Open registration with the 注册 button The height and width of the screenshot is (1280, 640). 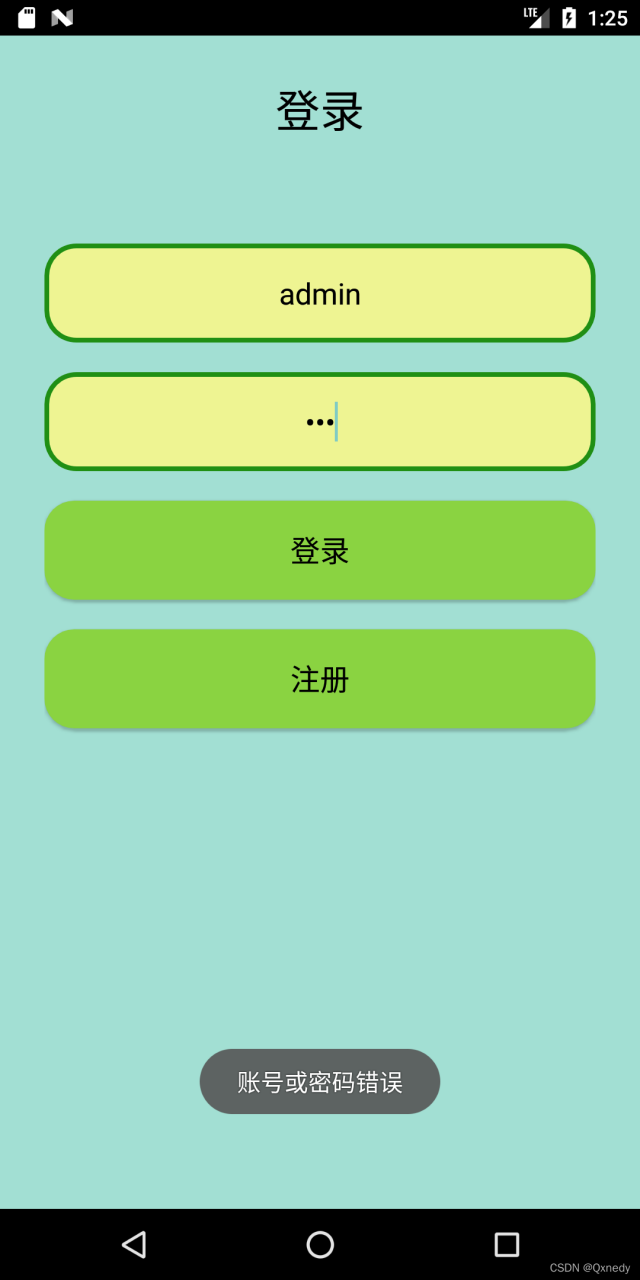[320, 679]
